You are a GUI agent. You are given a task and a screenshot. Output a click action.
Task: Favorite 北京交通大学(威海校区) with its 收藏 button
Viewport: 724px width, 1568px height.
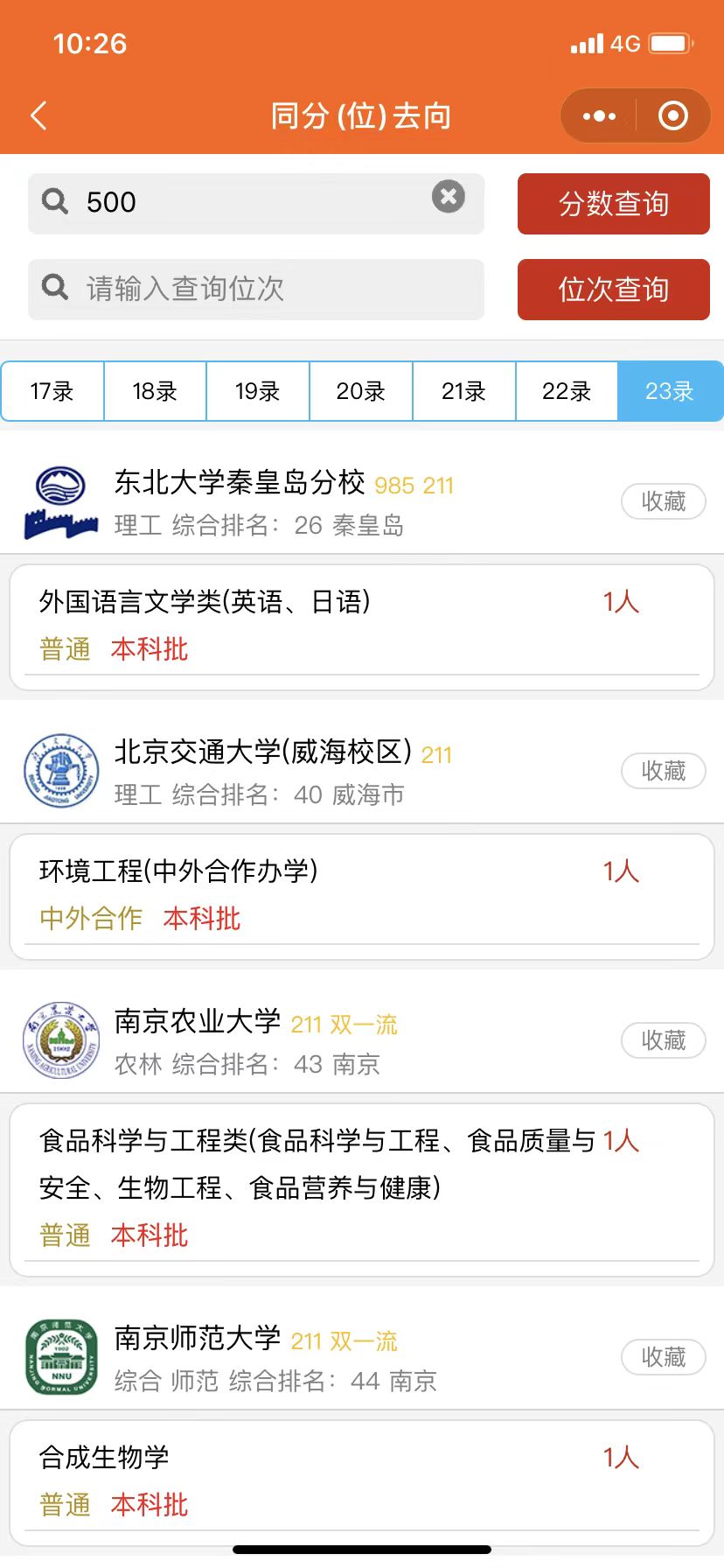point(664,771)
